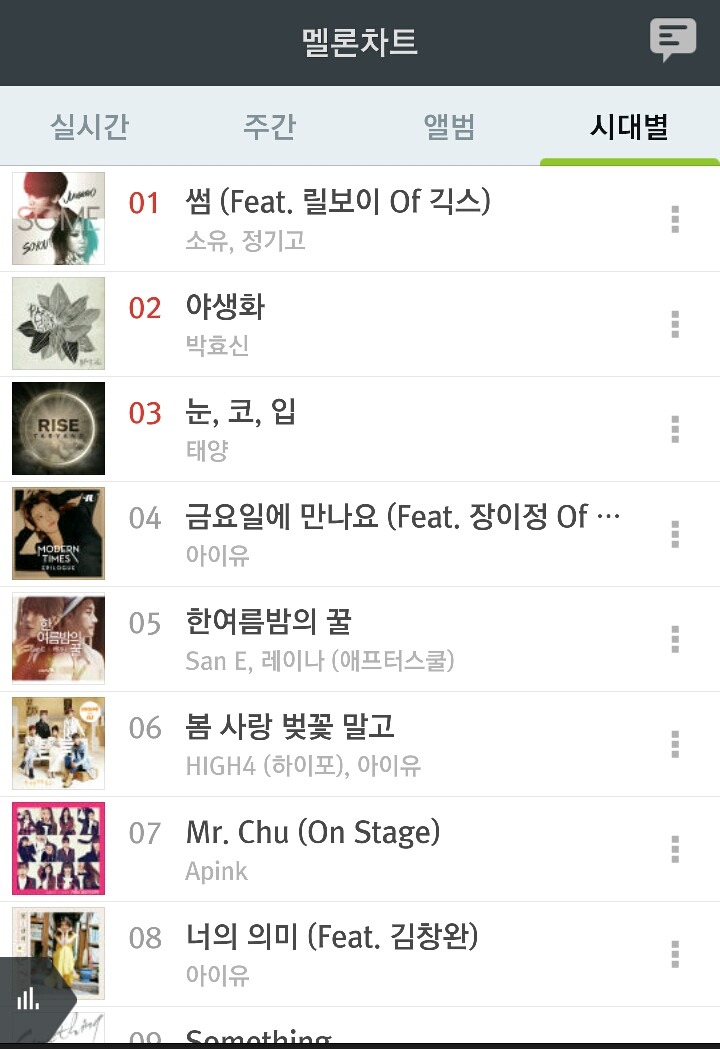Screen dimensions: 720x1049
Task: Open more options for 너의 의미
Action: coord(675,954)
